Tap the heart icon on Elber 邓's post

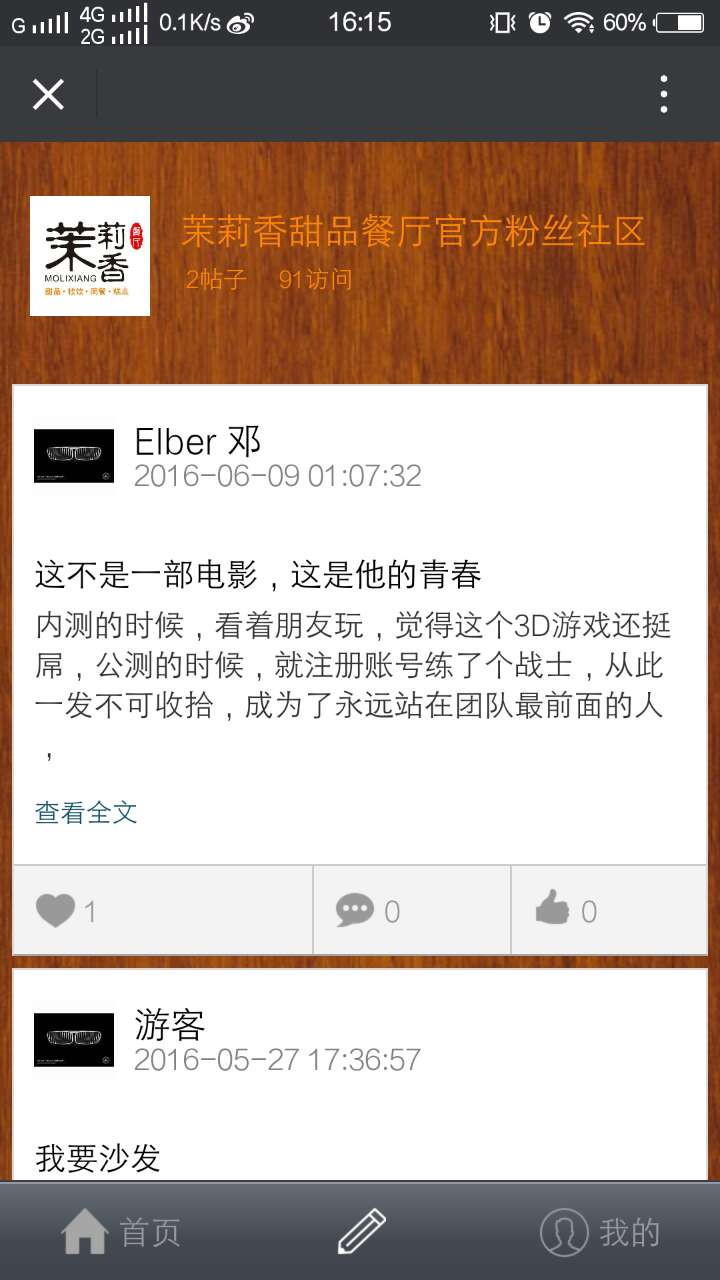[x=56, y=910]
